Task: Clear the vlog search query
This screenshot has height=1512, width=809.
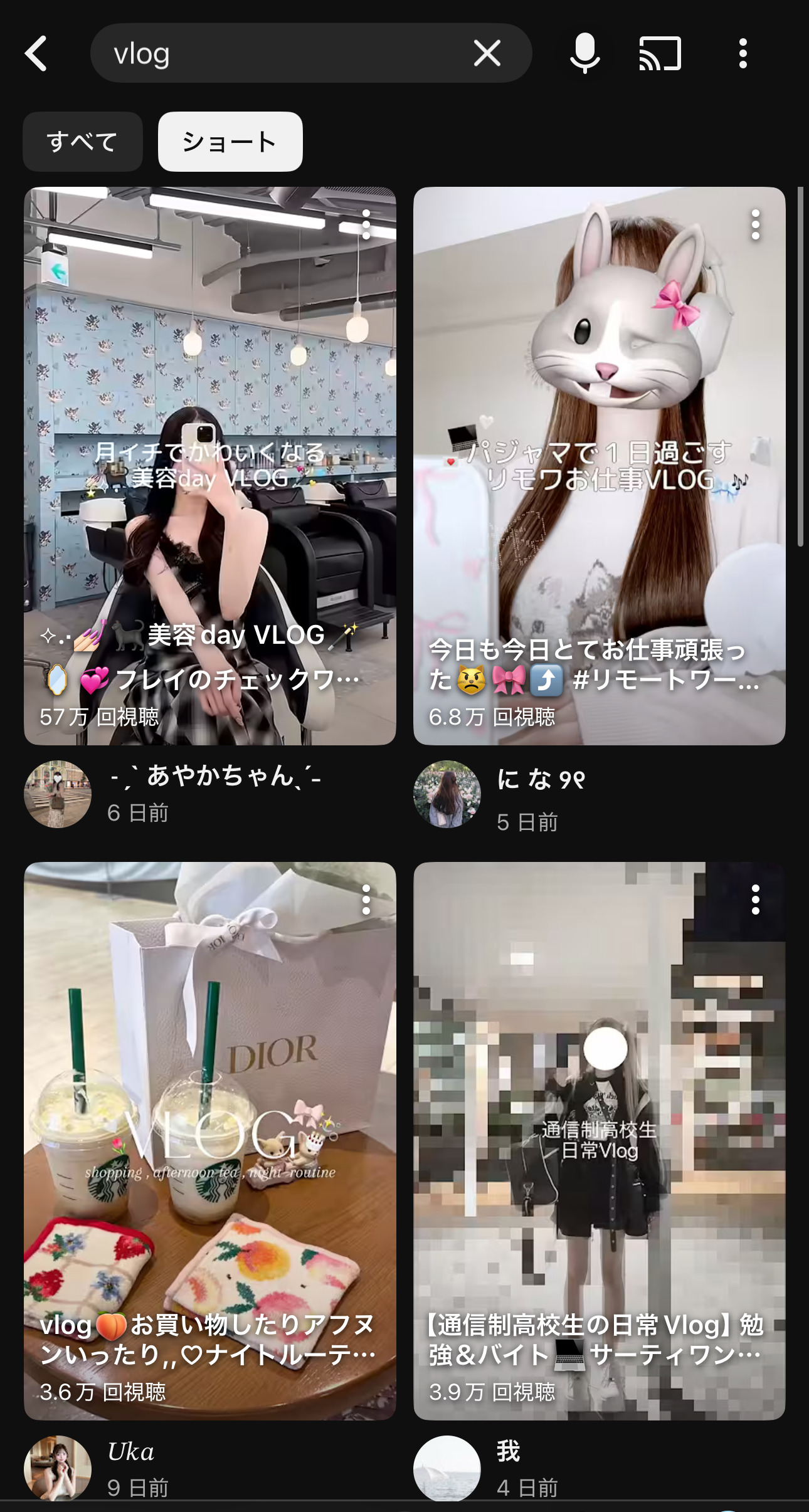Action: tap(487, 53)
